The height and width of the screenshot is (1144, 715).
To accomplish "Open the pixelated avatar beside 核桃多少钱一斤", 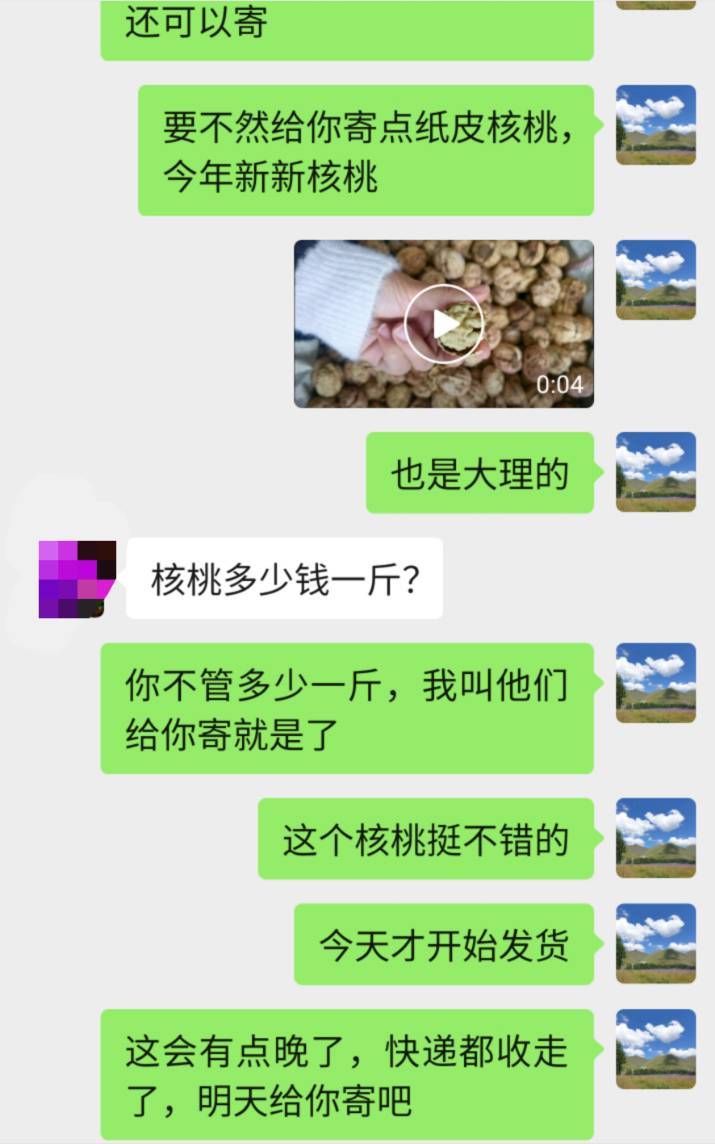I will pyautogui.click(x=77, y=579).
